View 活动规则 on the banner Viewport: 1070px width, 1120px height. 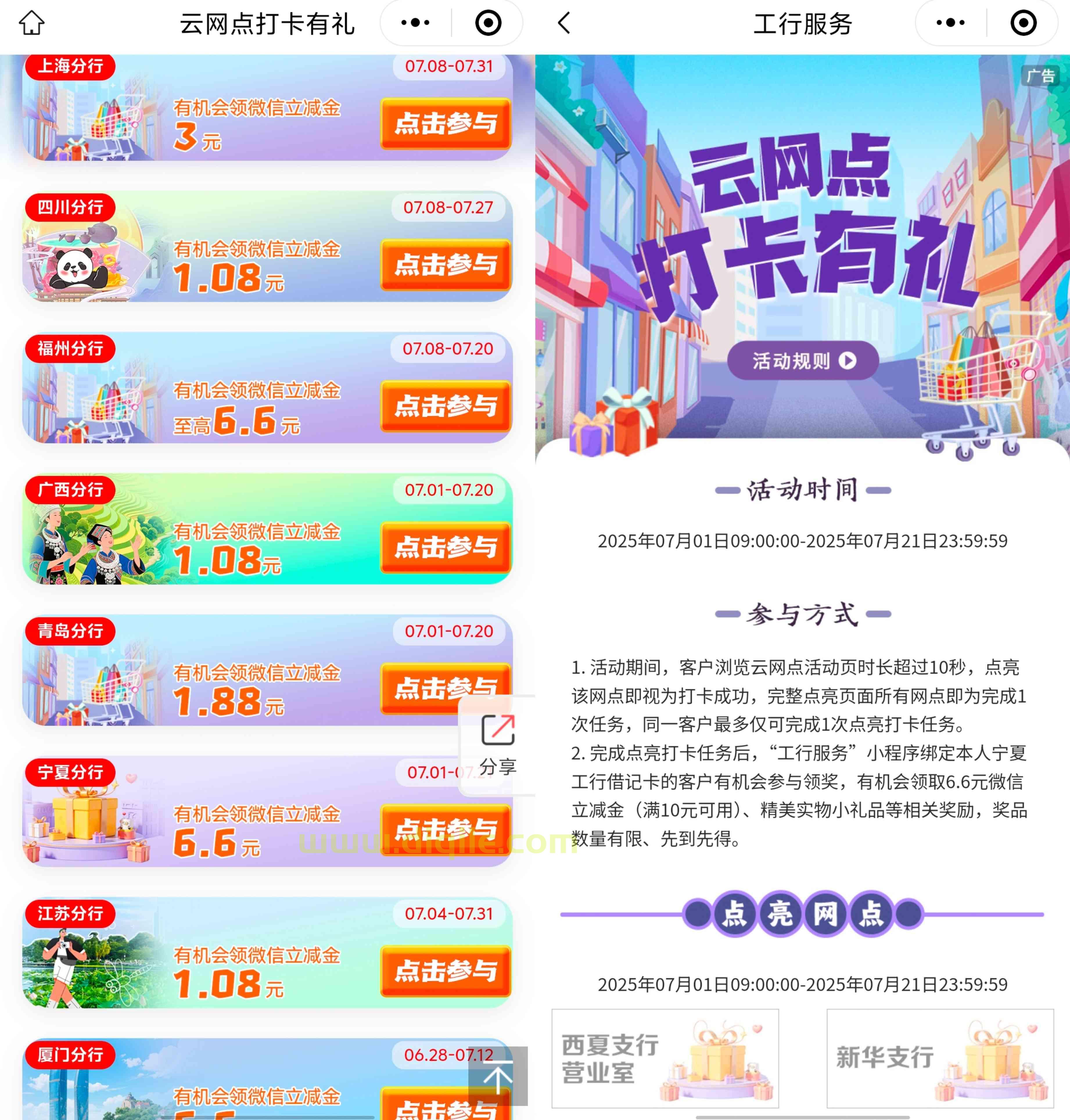(802, 361)
